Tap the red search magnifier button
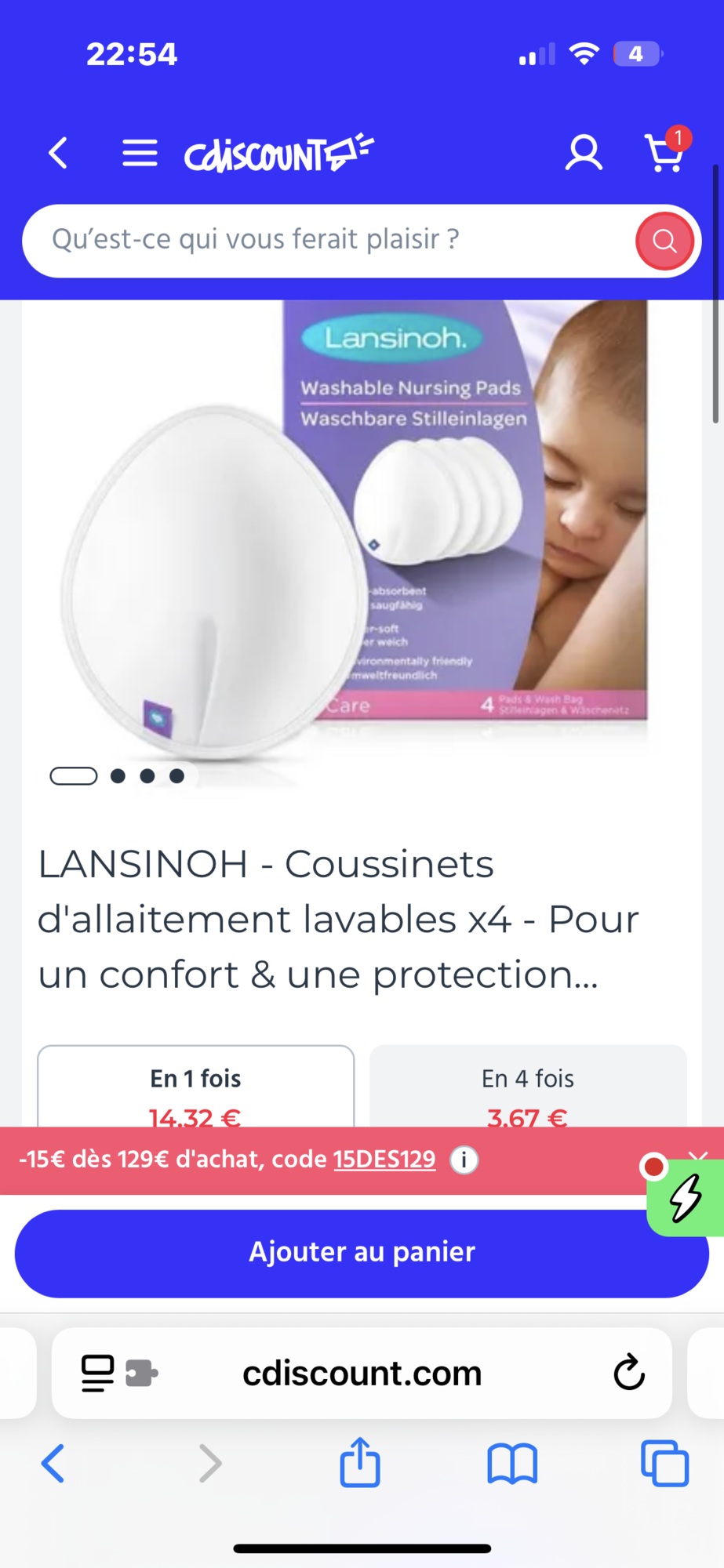 [x=664, y=241]
